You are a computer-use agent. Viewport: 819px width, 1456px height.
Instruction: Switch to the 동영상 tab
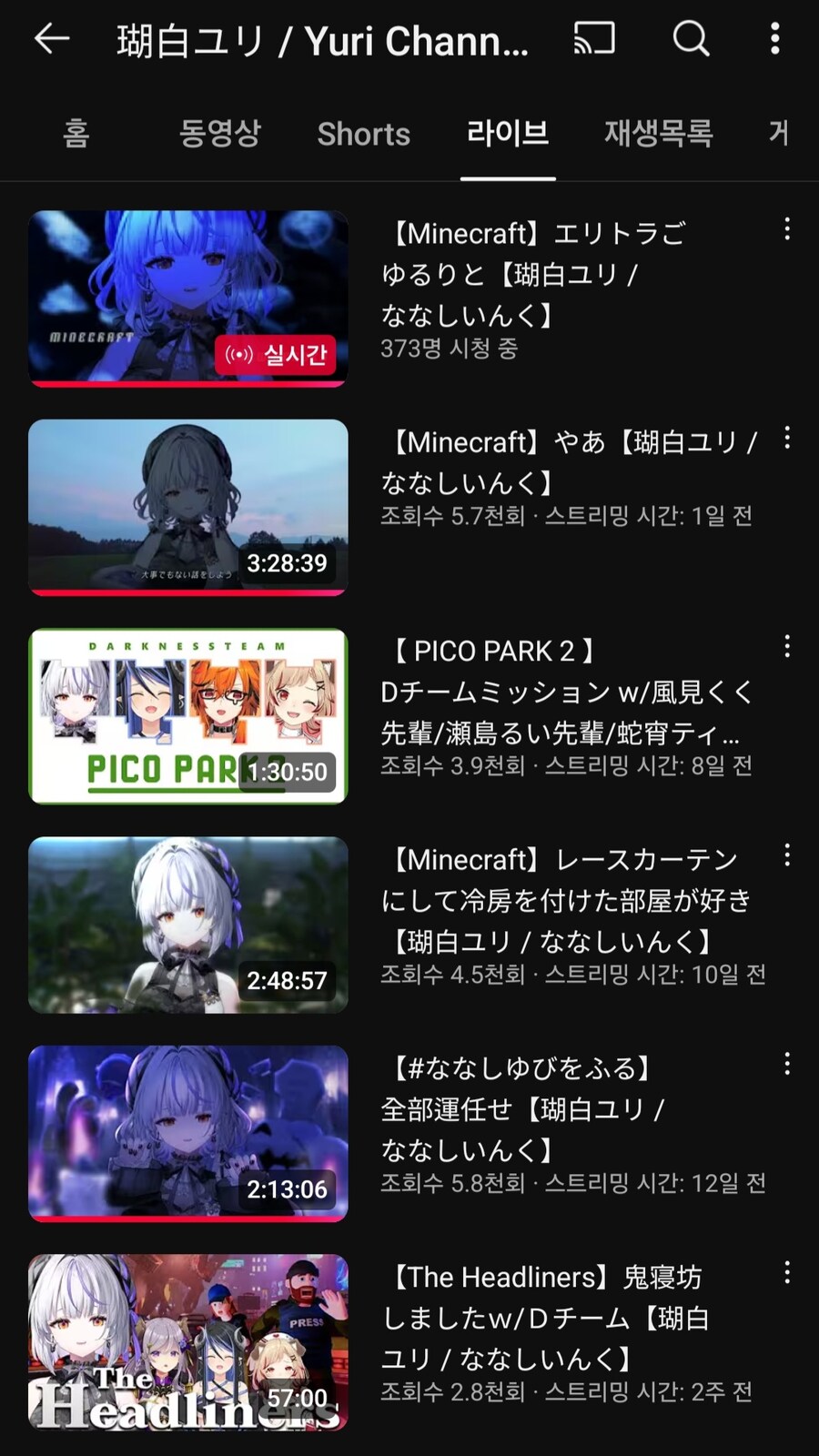pos(219,134)
